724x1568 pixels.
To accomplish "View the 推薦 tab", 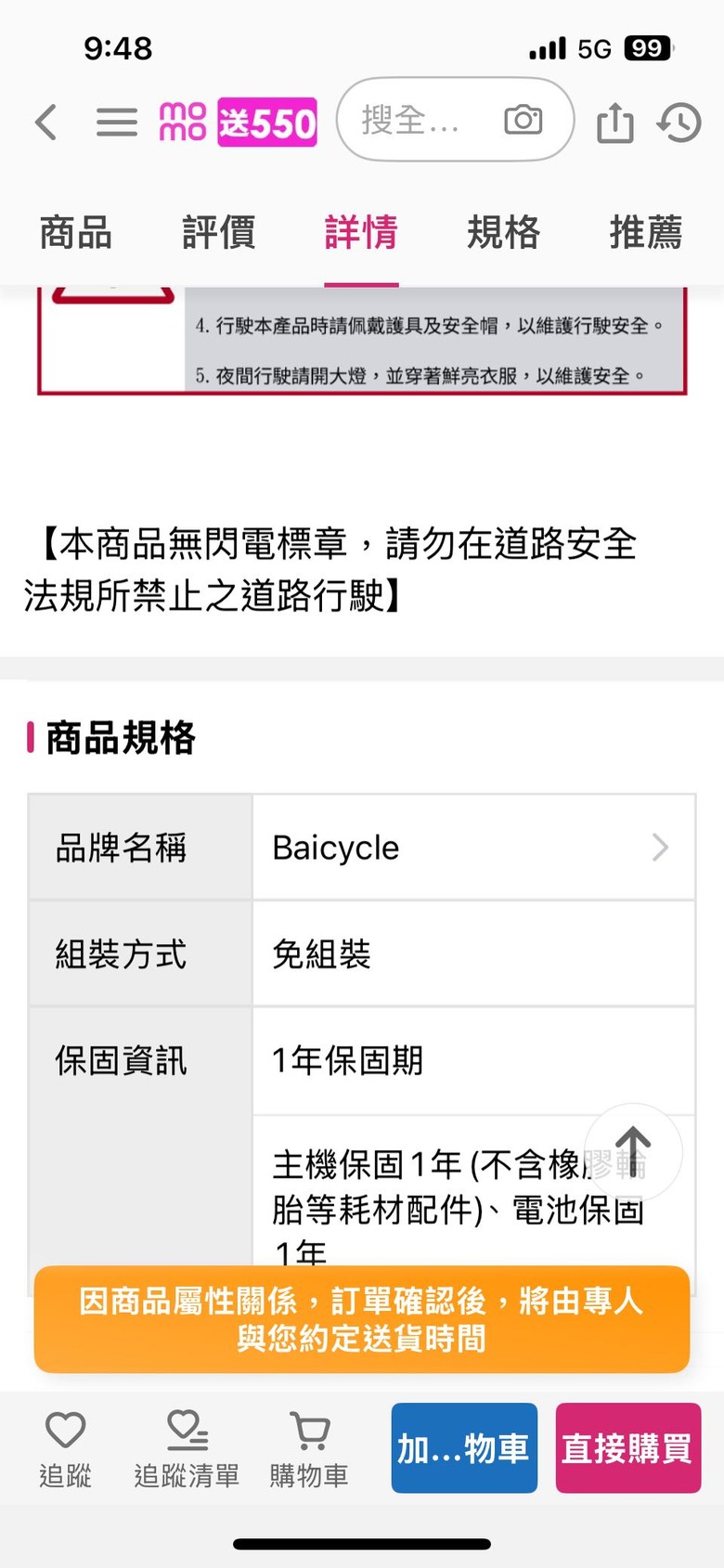I will click(x=645, y=233).
